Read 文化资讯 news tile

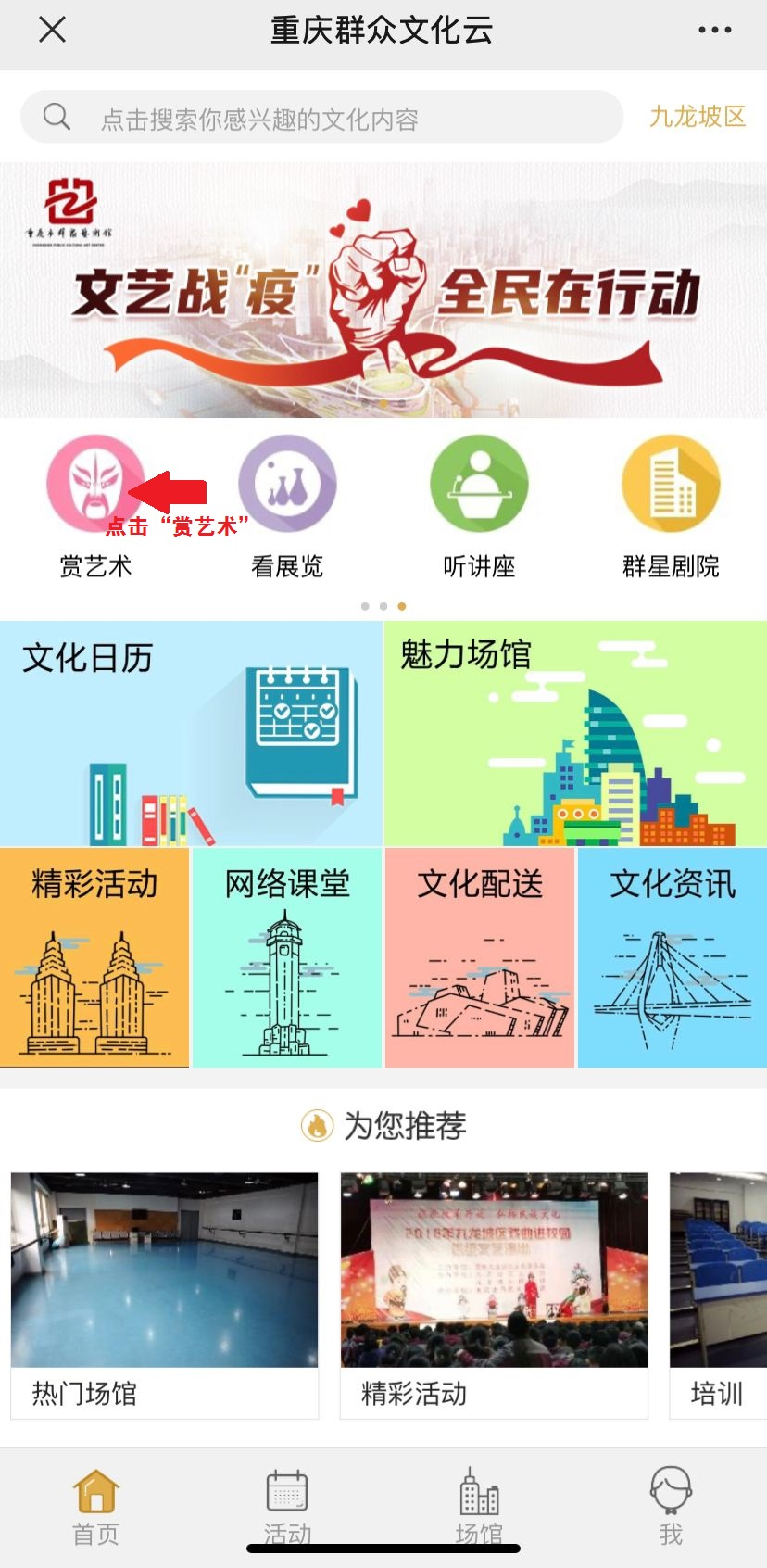[x=673, y=957]
